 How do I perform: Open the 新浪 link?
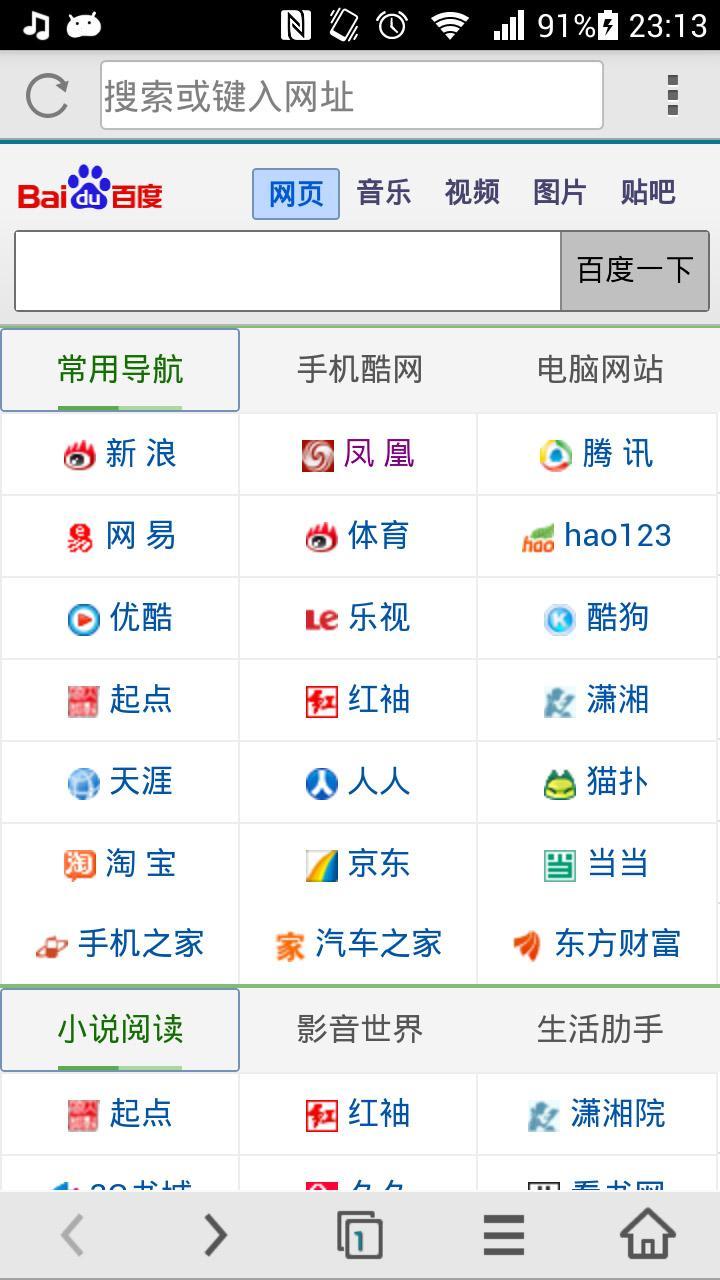120,454
